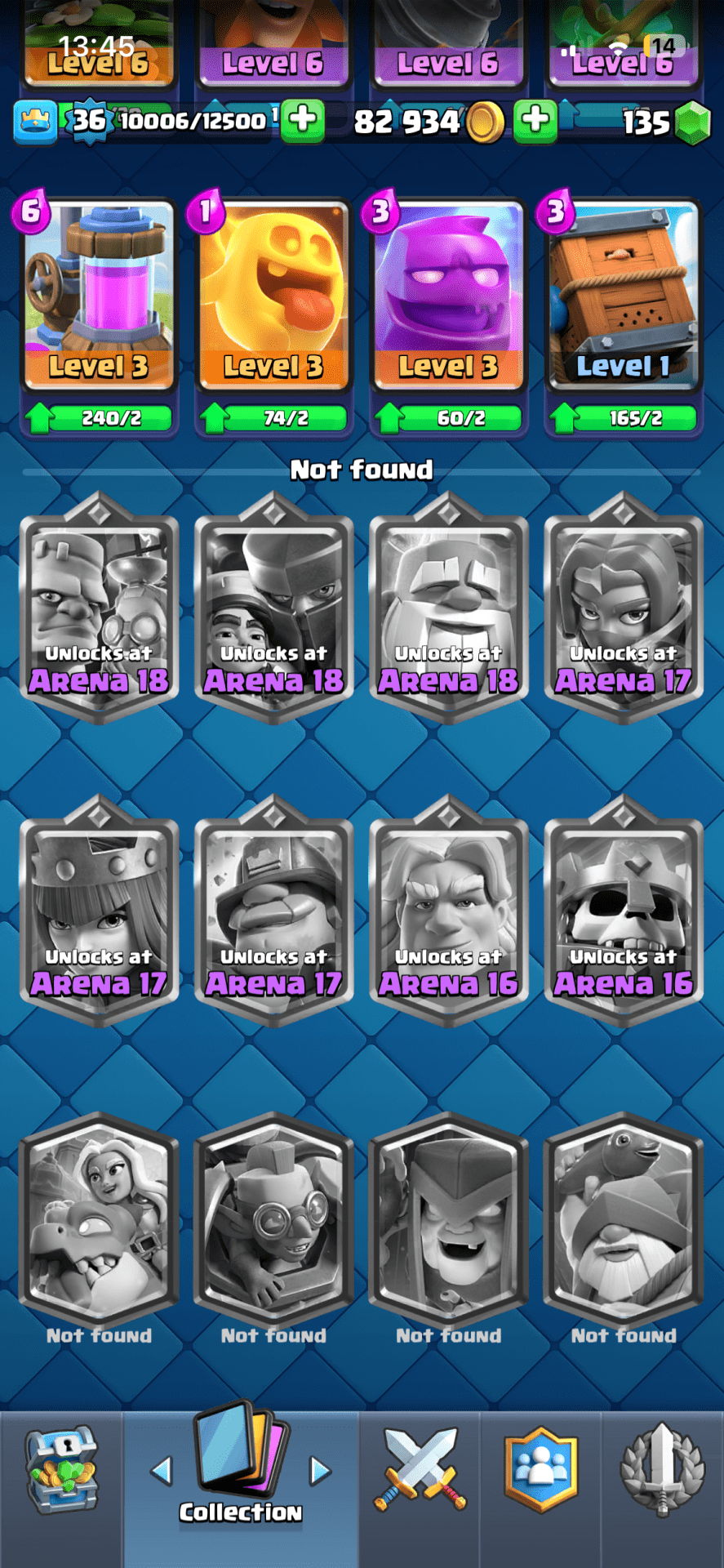This screenshot has width=724, height=1568.
Task: Tap the right arrow next to Collection
Action: point(320,1471)
